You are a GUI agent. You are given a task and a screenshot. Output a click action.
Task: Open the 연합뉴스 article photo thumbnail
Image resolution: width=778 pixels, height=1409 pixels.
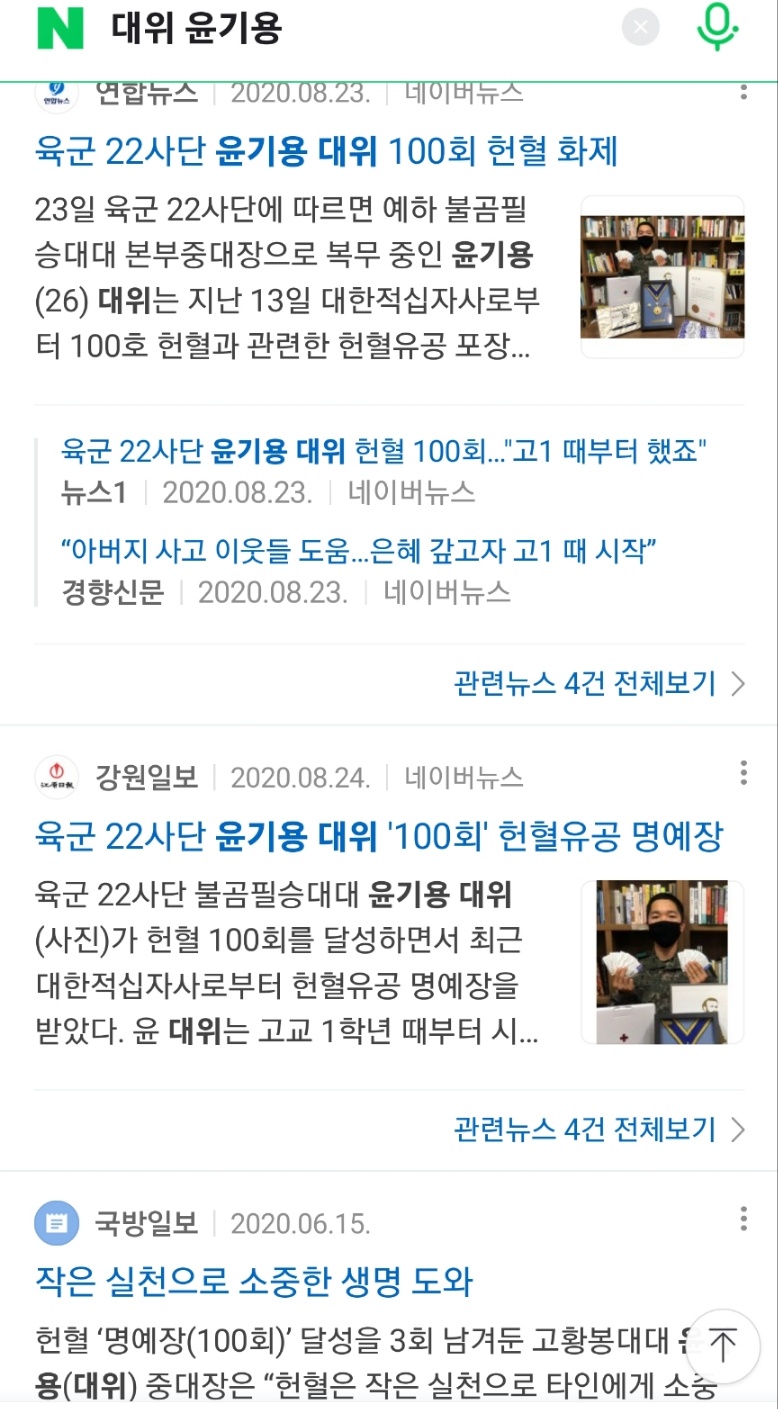point(662,277)
